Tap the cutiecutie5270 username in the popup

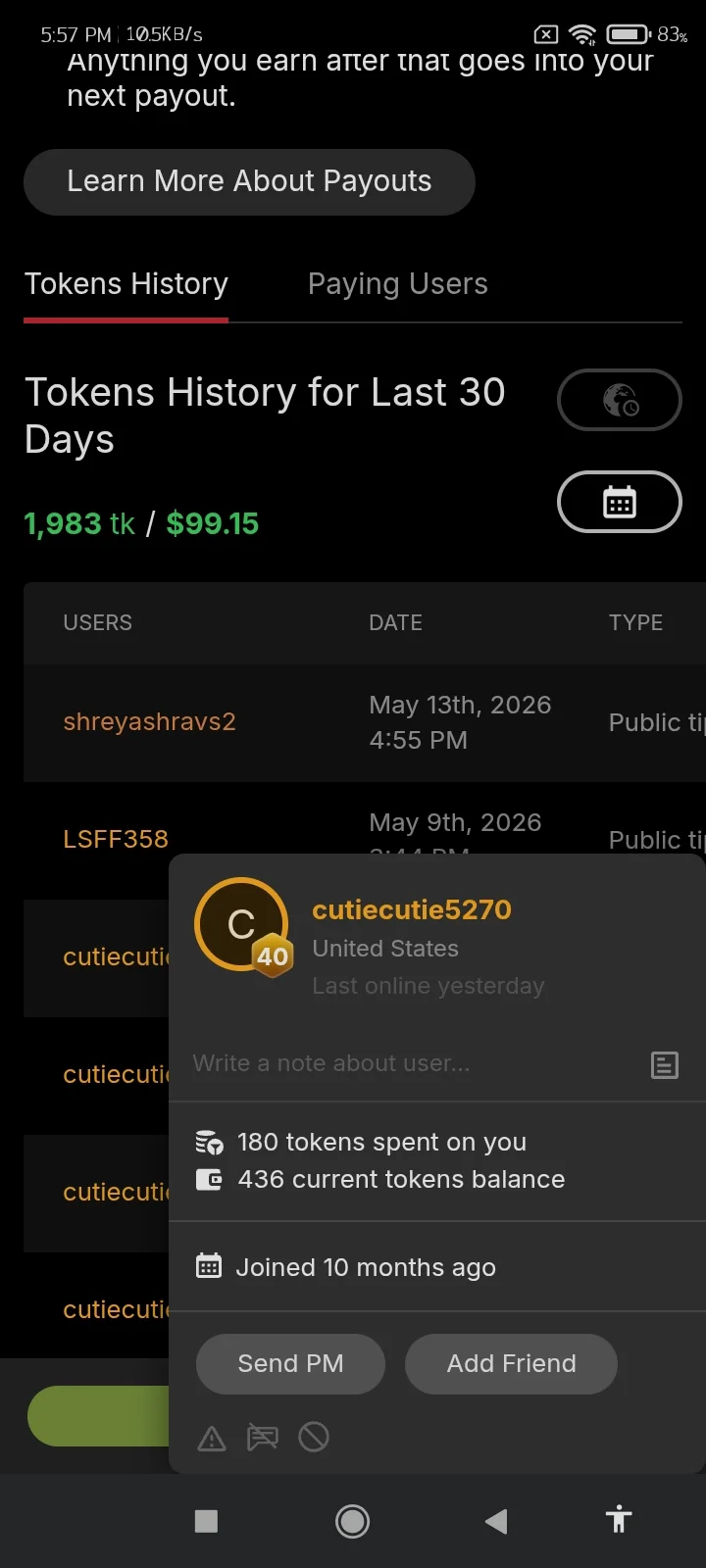coord(412,909)
